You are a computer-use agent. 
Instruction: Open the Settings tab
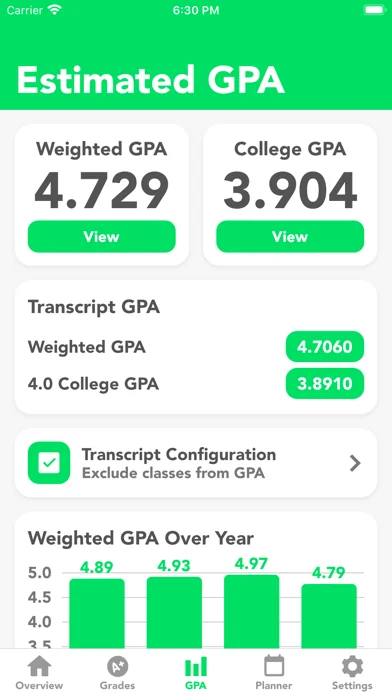click(x=352, y=673)
